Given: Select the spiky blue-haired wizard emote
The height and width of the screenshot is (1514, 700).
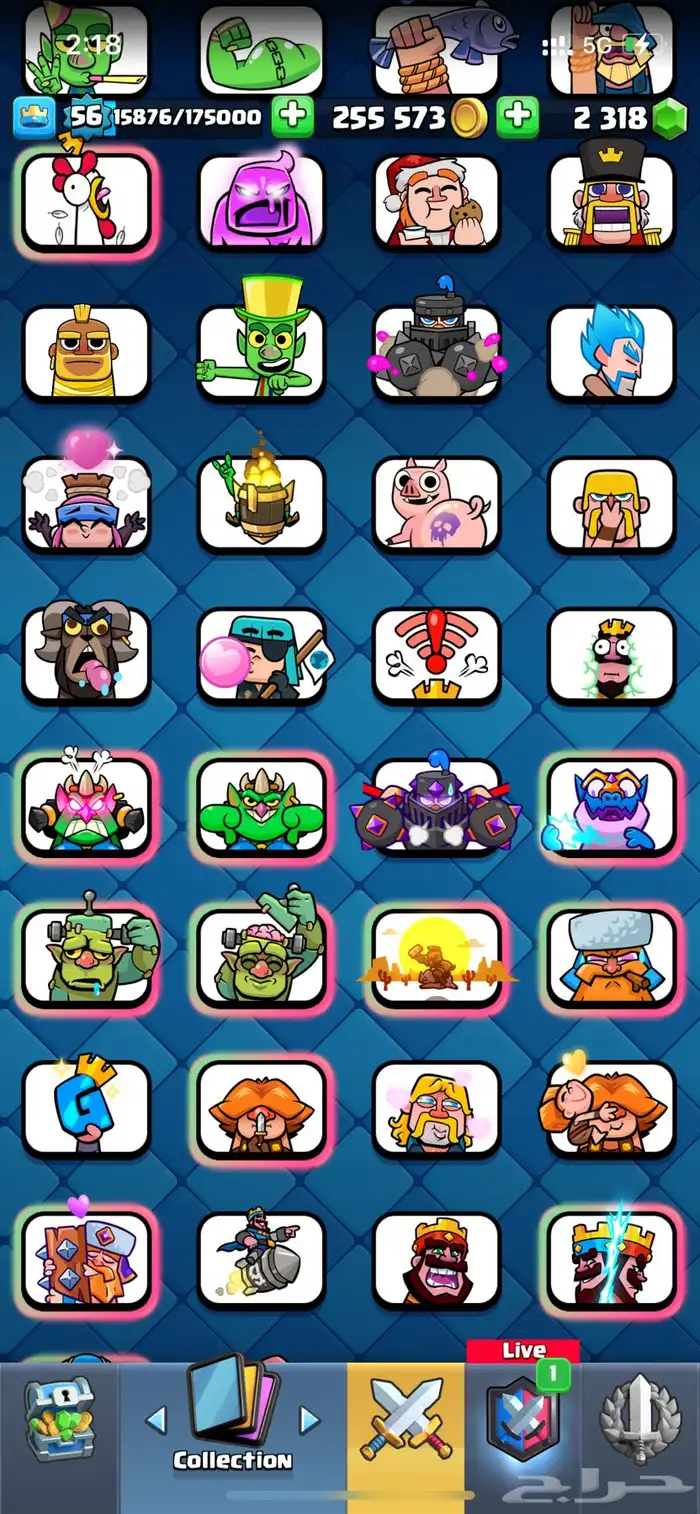Looking at the screenshot, I should 611,352.
